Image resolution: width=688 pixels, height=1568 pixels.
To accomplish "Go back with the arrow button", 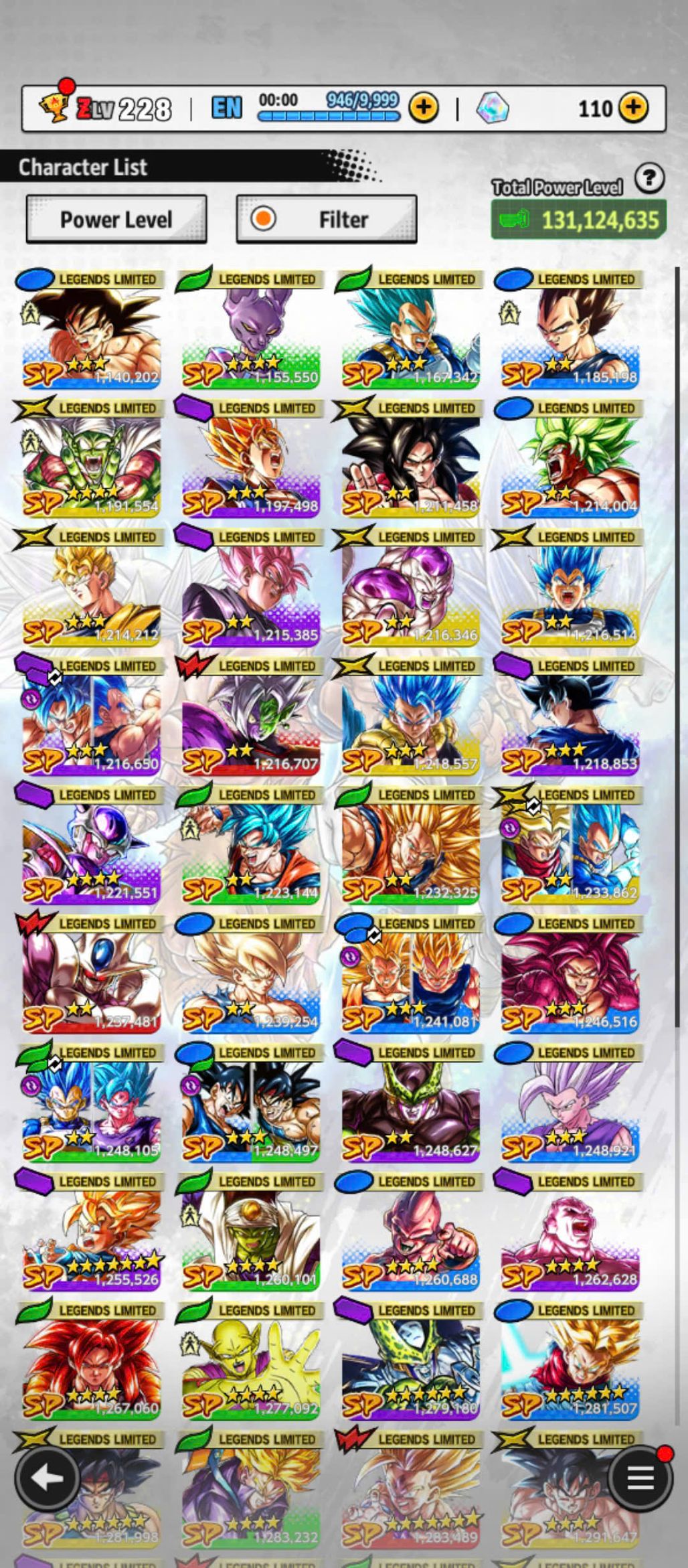I will 48,1478.
